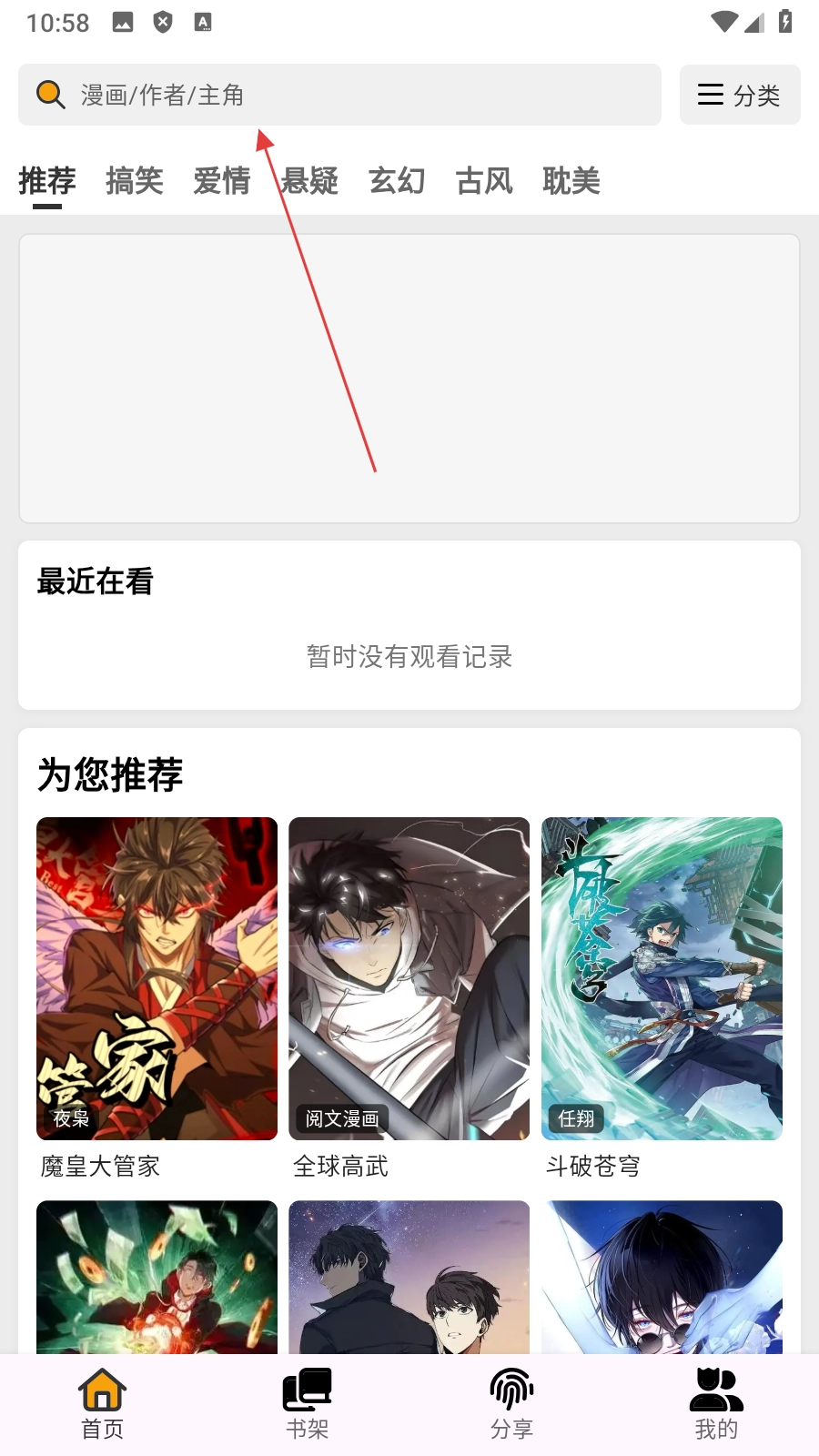Go to the 首页 home tab
The height and width of the screenshot is (1456, 819).
click(x=102, y=1403)
